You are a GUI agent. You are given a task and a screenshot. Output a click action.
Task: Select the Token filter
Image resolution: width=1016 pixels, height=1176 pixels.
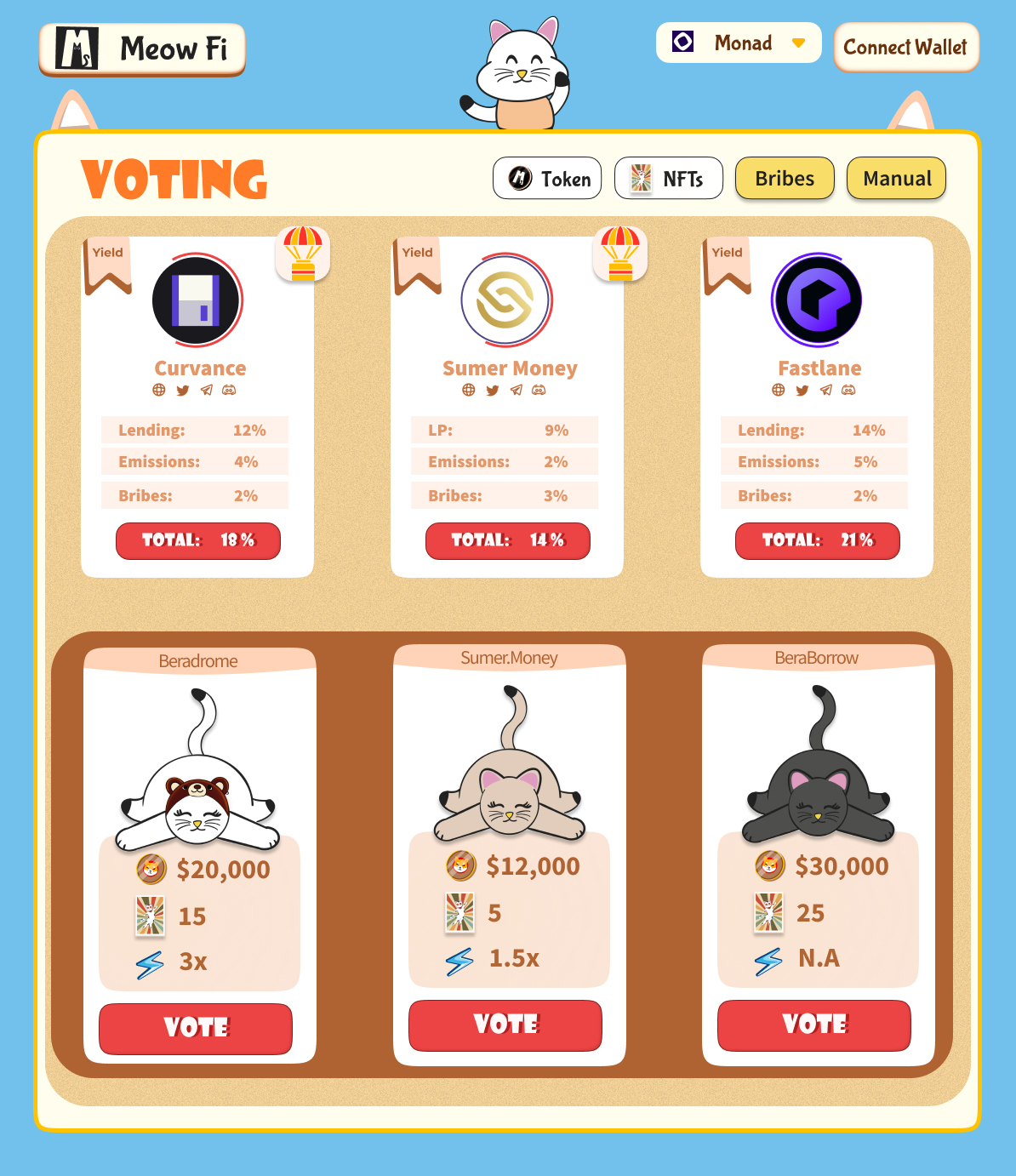click(547, 179)
